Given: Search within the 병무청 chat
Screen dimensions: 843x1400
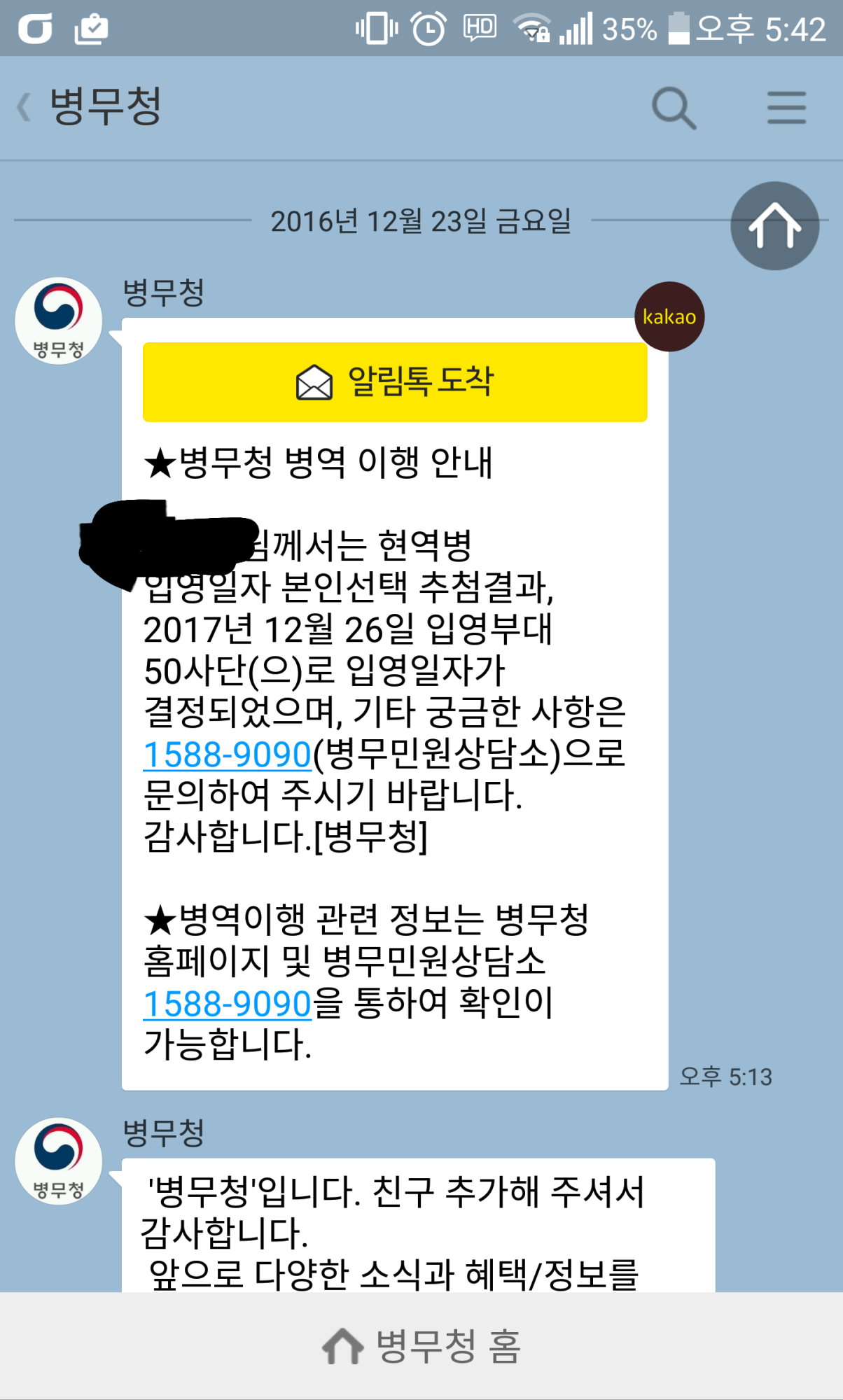Looking at the screenshot, I should coord(673,108).
